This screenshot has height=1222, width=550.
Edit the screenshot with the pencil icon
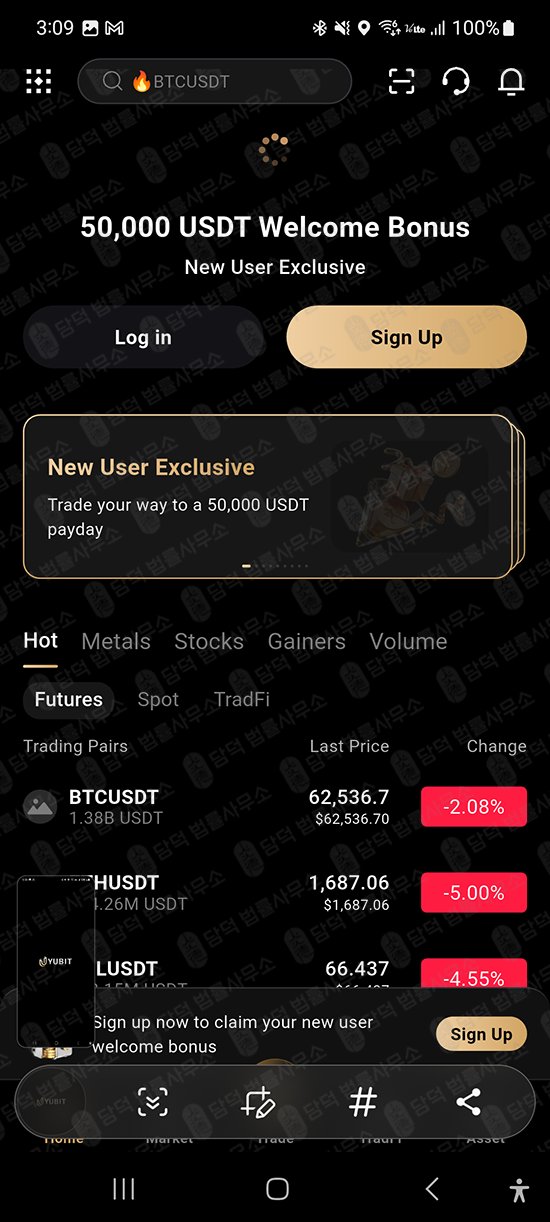click(x=257, y=1103)
